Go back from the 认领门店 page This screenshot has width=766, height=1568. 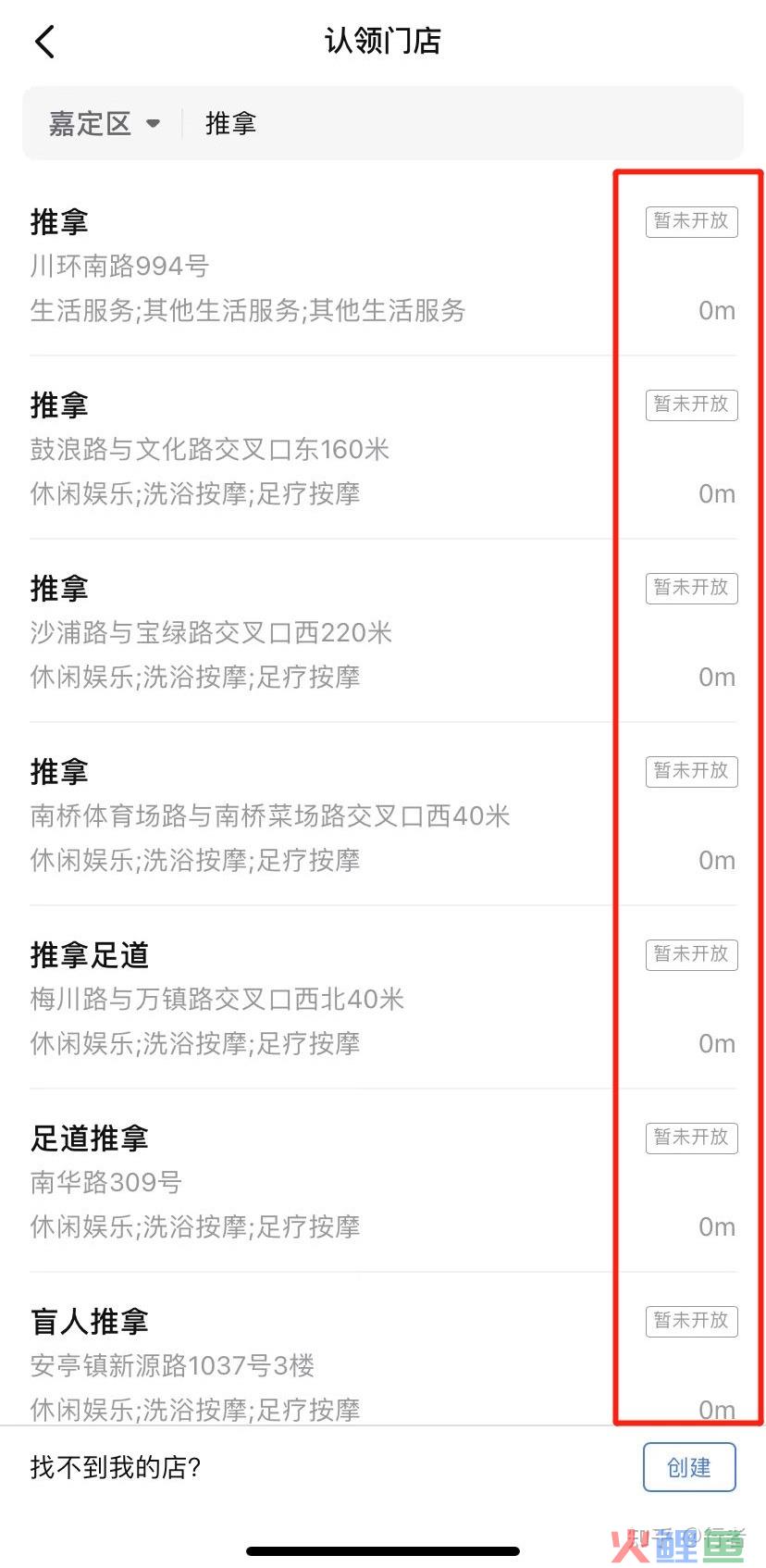coord(44,42)
